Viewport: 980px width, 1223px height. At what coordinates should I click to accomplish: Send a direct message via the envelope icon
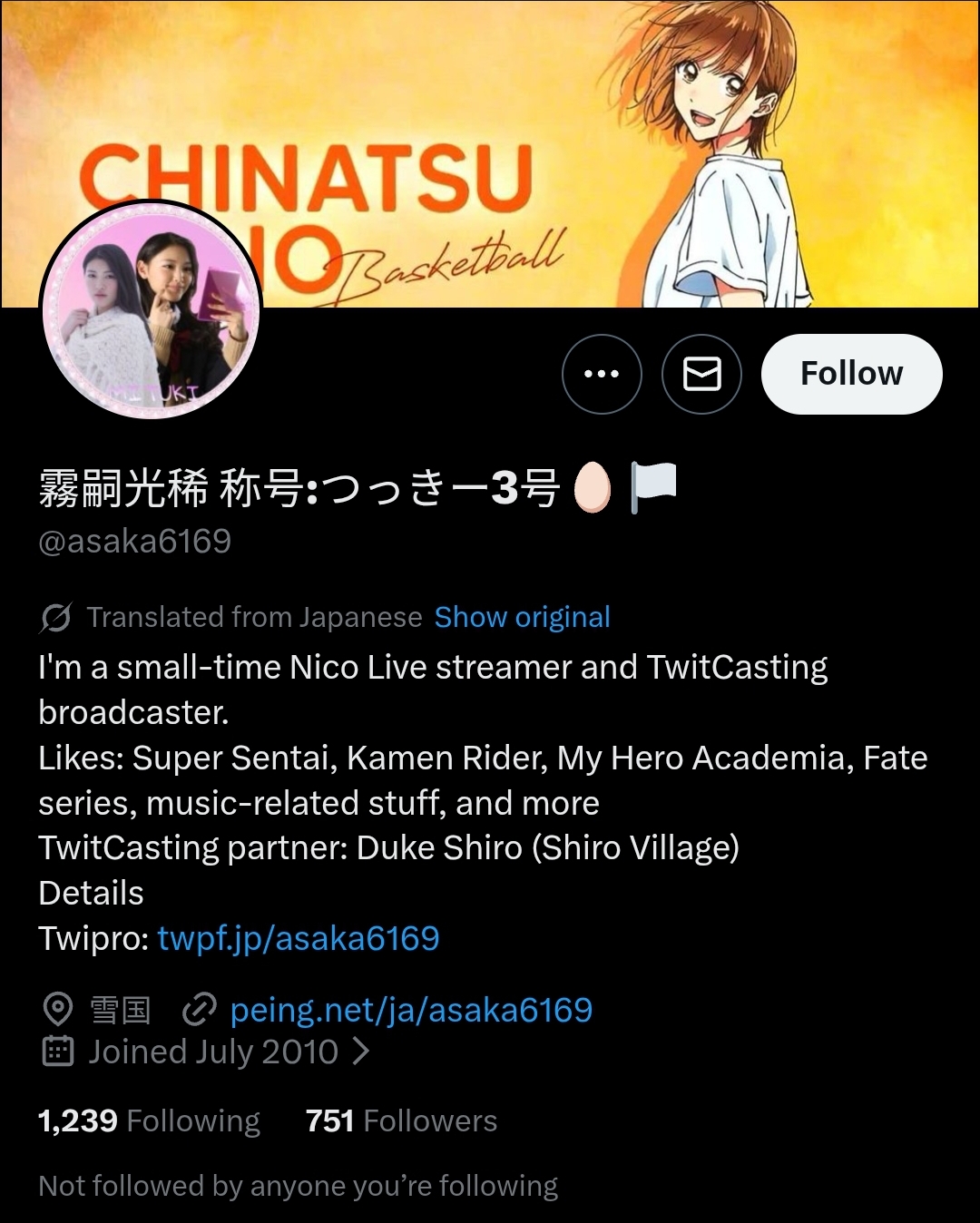point(701,374)
